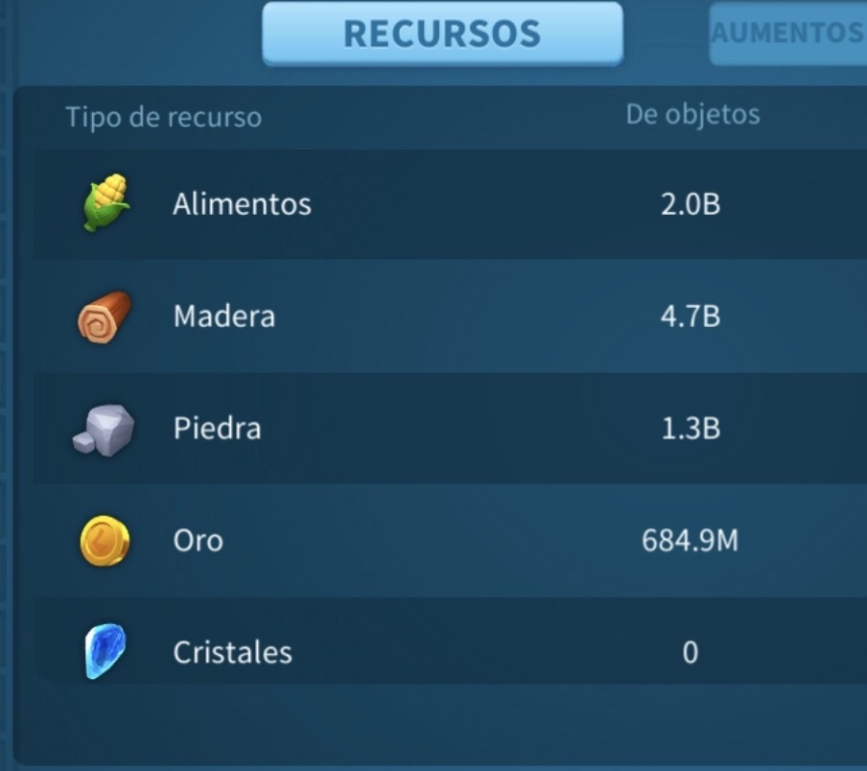
Task: Switch to the AUMENTOS tab
Action: click(787, 33)
